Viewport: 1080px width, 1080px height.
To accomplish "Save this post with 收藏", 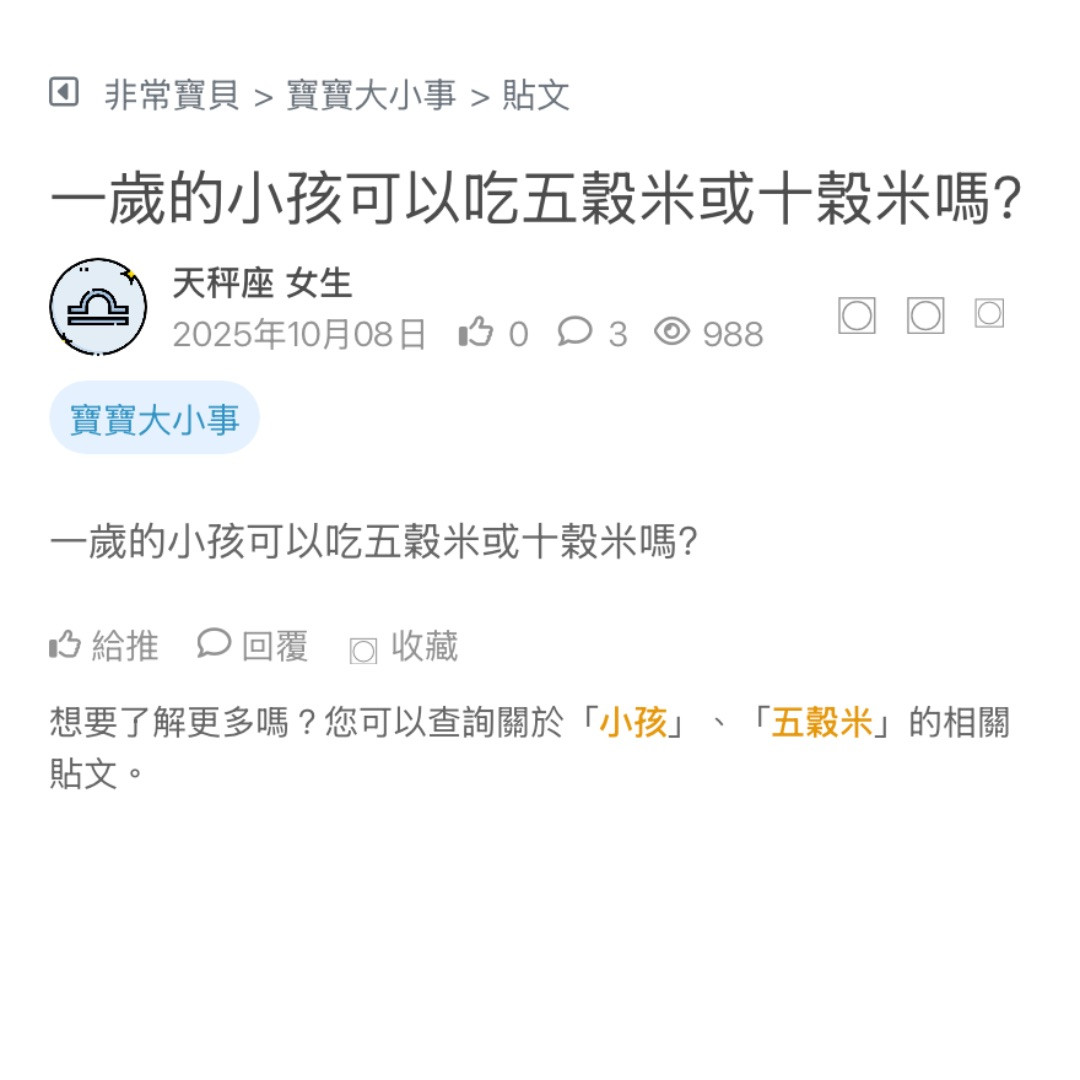I will tap(404, 647).
